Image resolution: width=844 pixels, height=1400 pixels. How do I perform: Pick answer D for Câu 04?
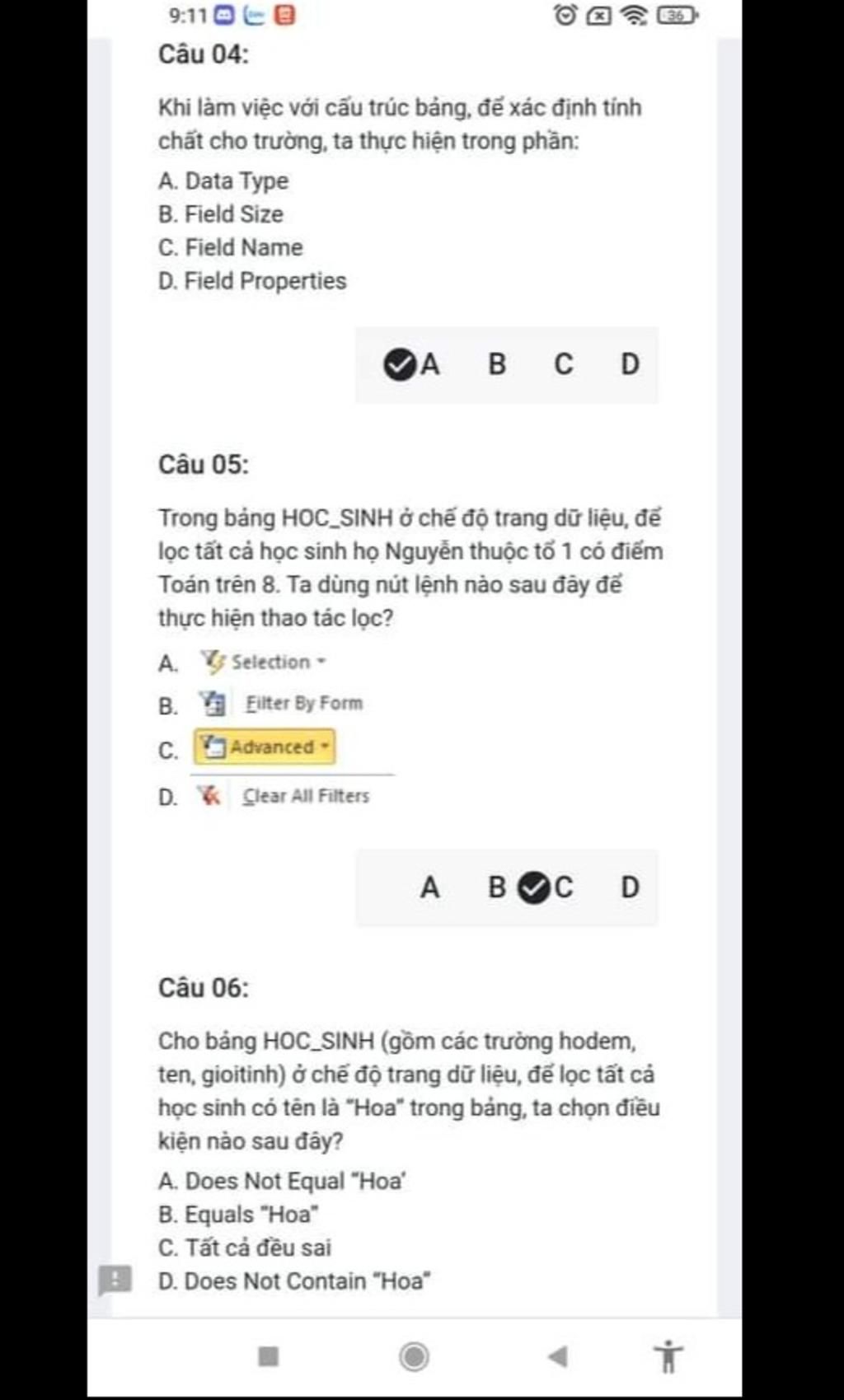(x=630, y=364)
